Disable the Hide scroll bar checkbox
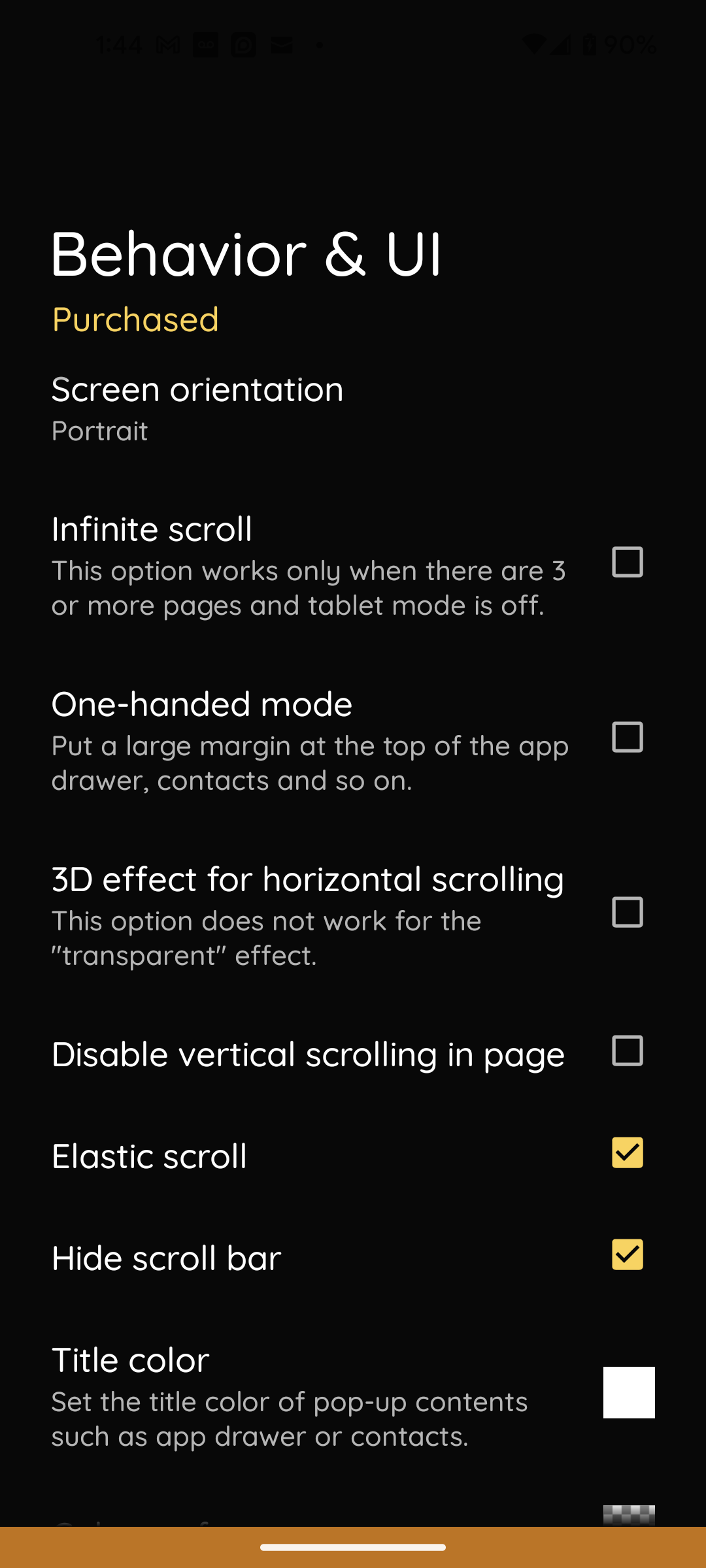 (627, 1255)
